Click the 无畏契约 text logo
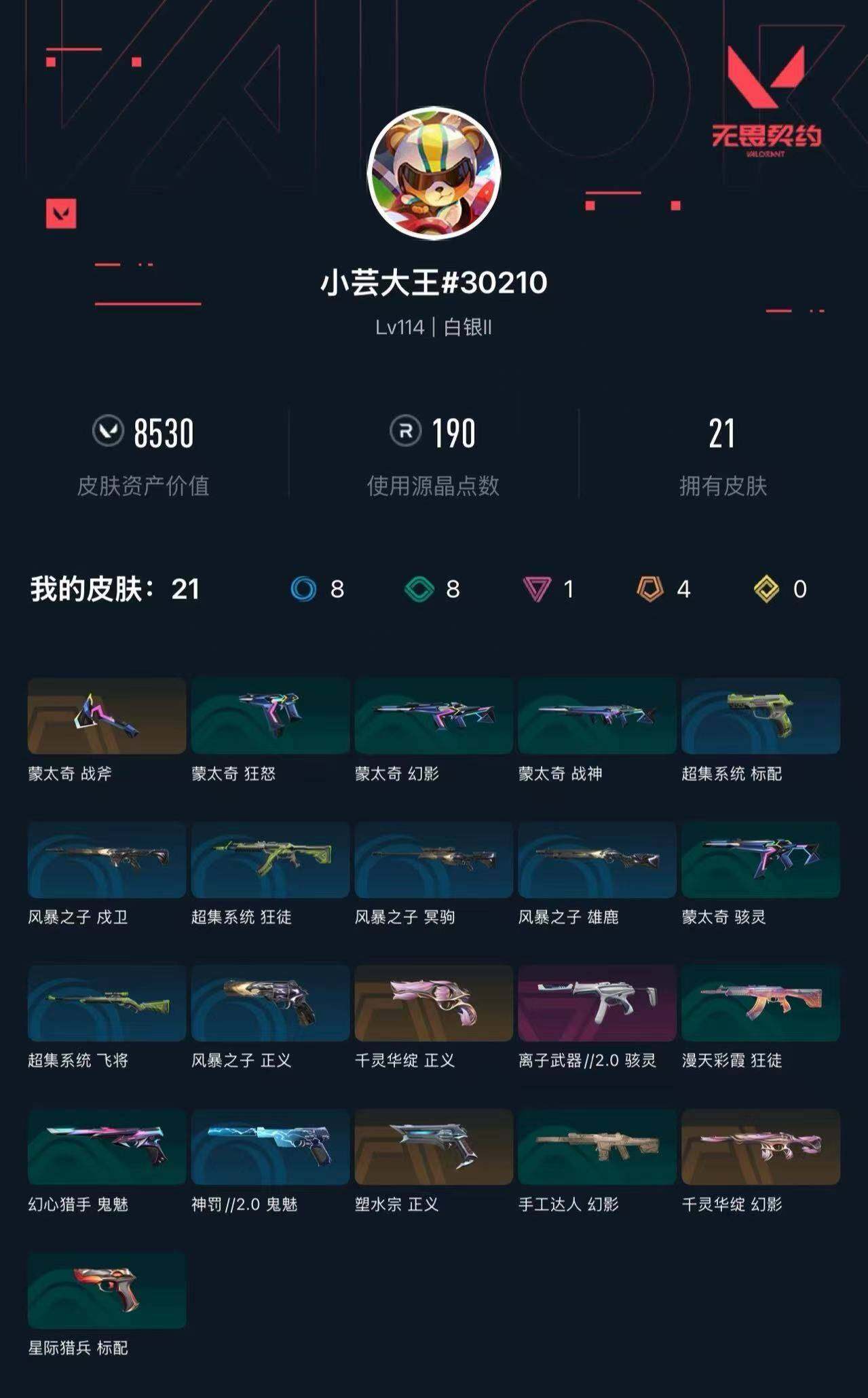This screenshot has width=868, height=1398. (768, 137)
